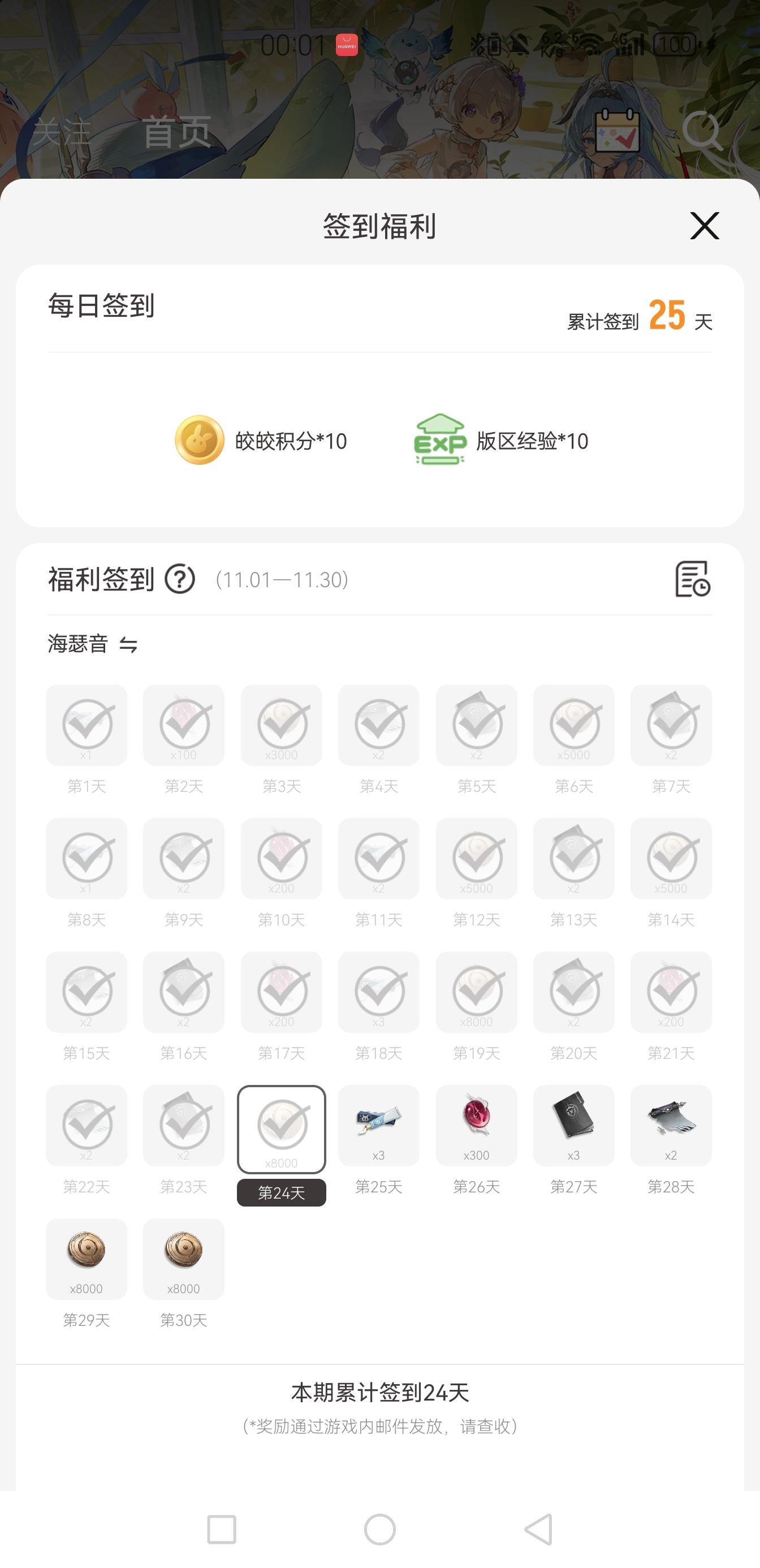Open the sign-in record history icon
The height and width of the screenshot is (1568, 760).
click(x=693, y=579)
